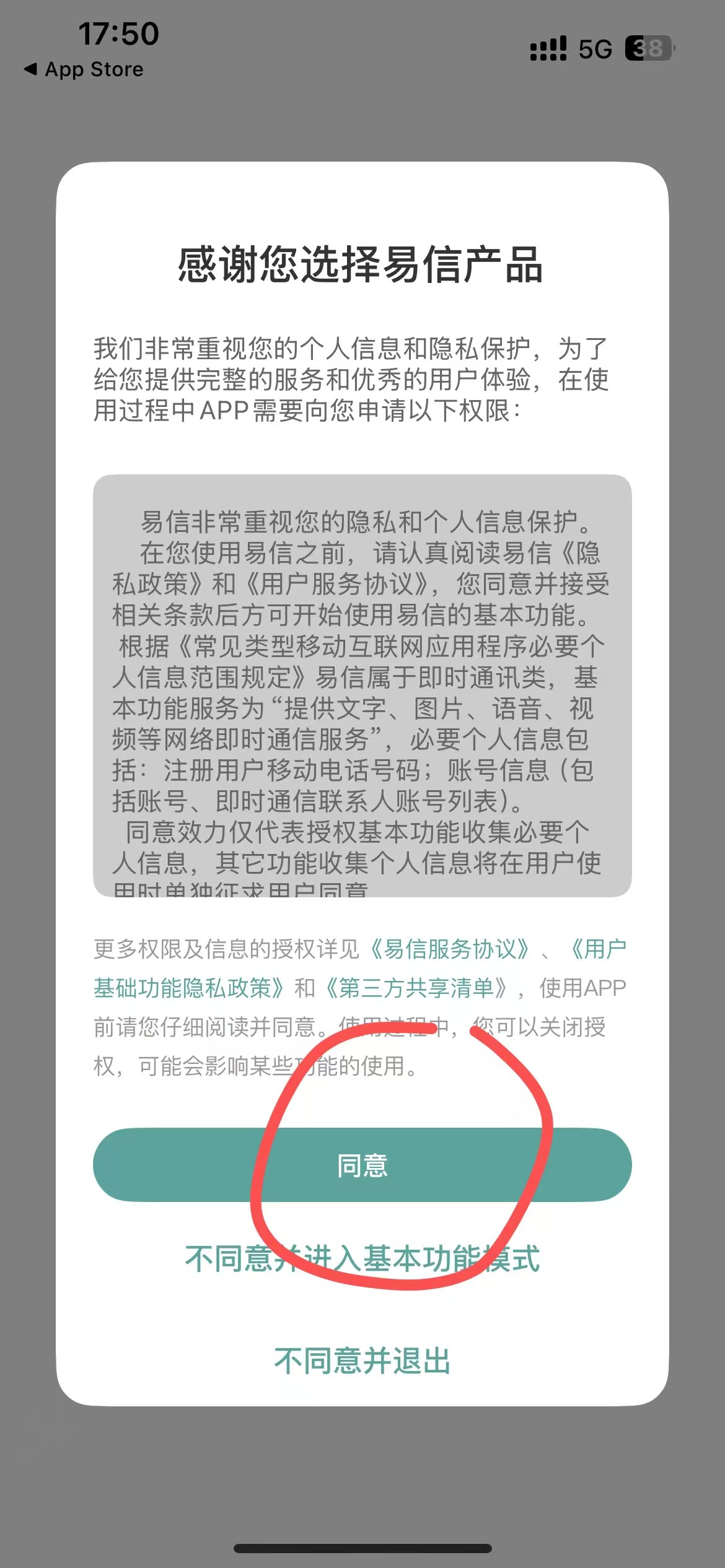Return to App Store via the back arrow
This screenshot has height=1568, width=725.
[x=83, y=69]
